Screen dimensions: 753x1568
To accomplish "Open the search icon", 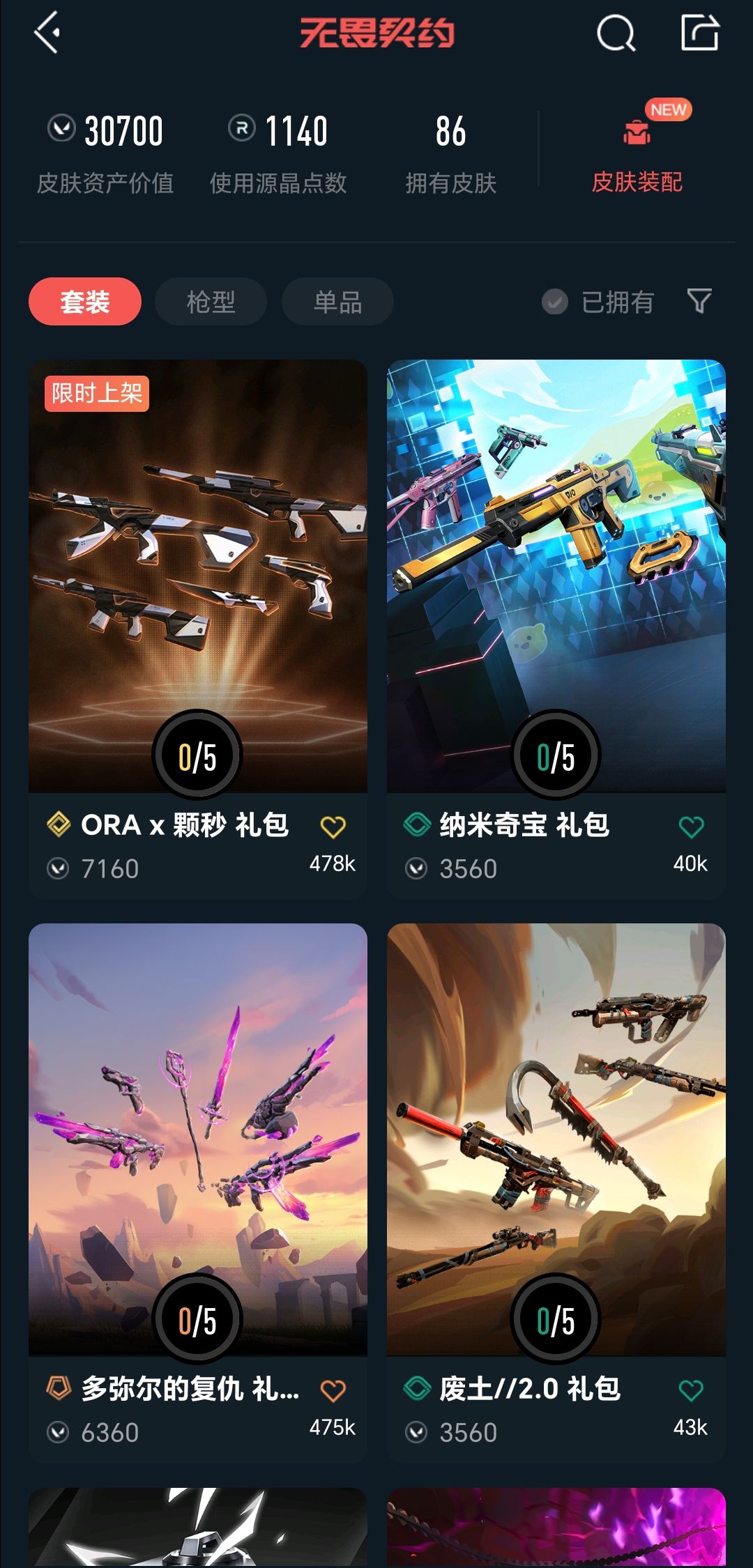I will point(616,33).
